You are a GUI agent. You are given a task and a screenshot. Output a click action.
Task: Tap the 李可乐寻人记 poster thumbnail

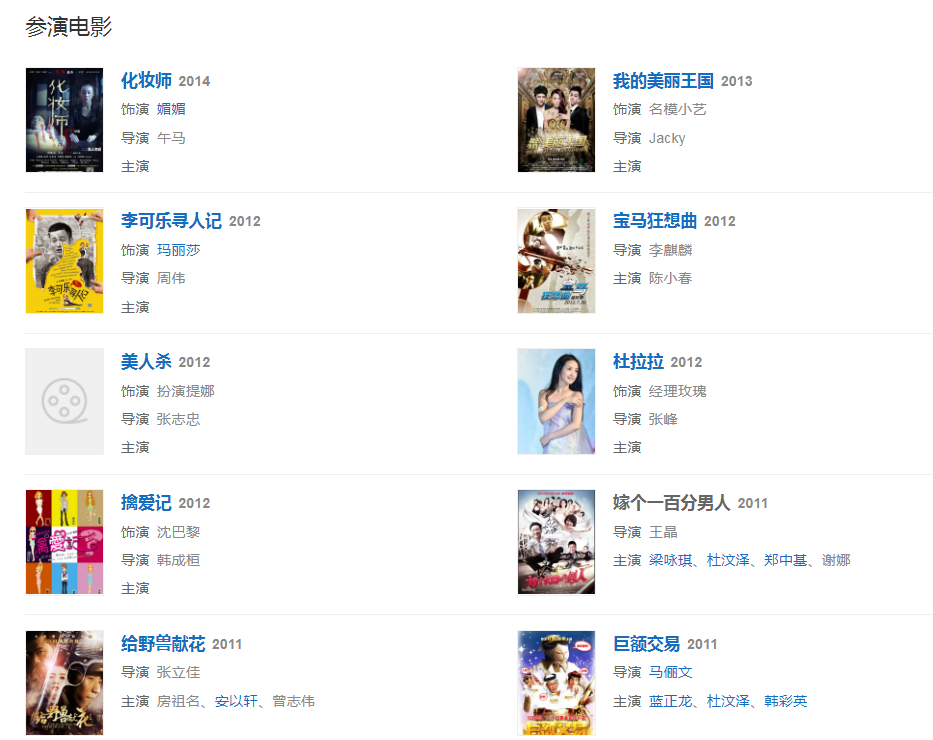coord(64,261)
